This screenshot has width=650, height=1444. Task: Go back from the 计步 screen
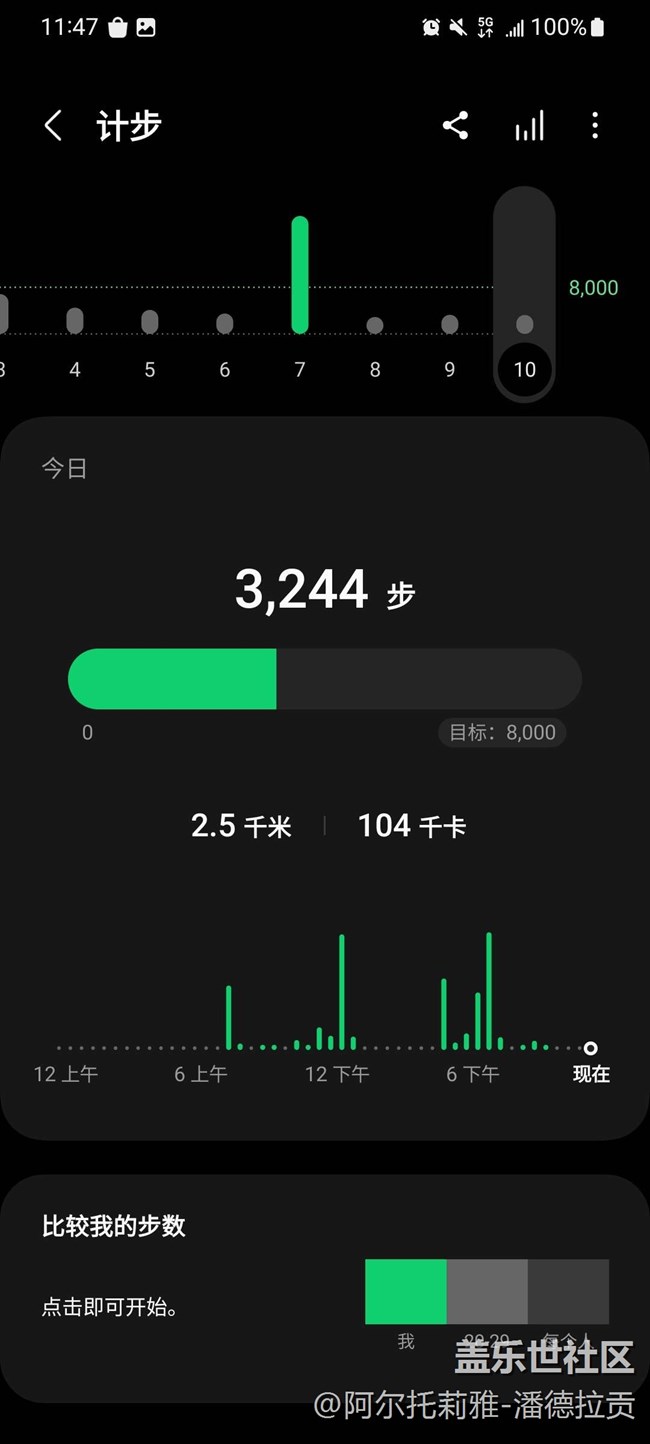tap(54, 126)
